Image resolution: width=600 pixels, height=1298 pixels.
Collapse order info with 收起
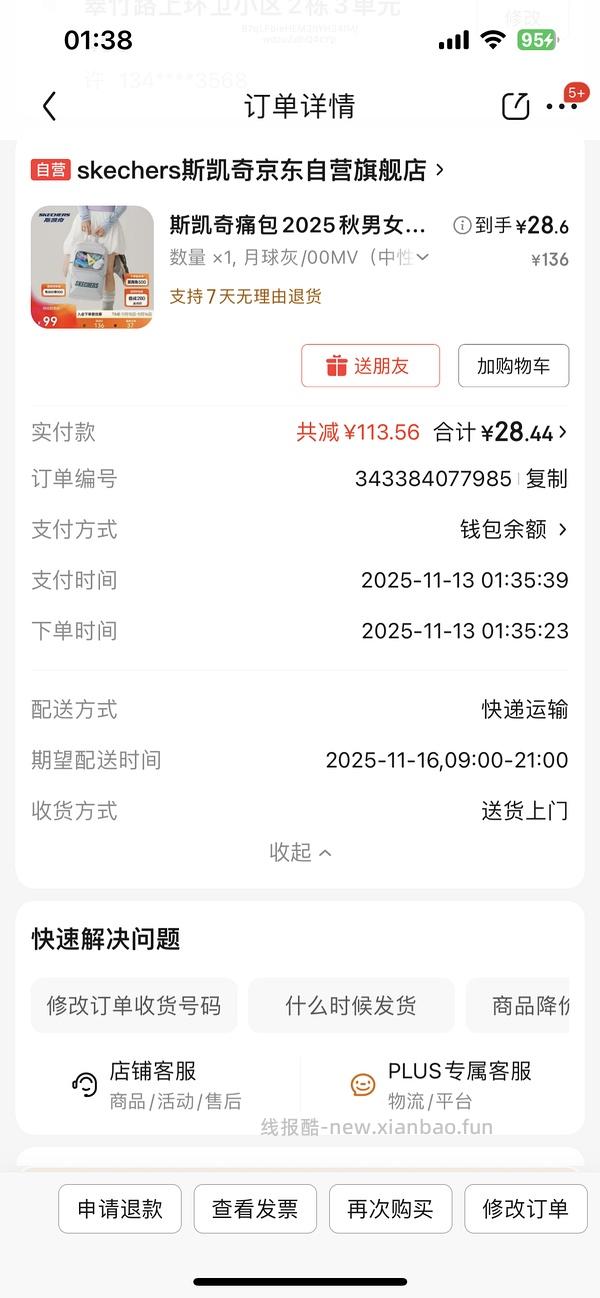(300, 852)
